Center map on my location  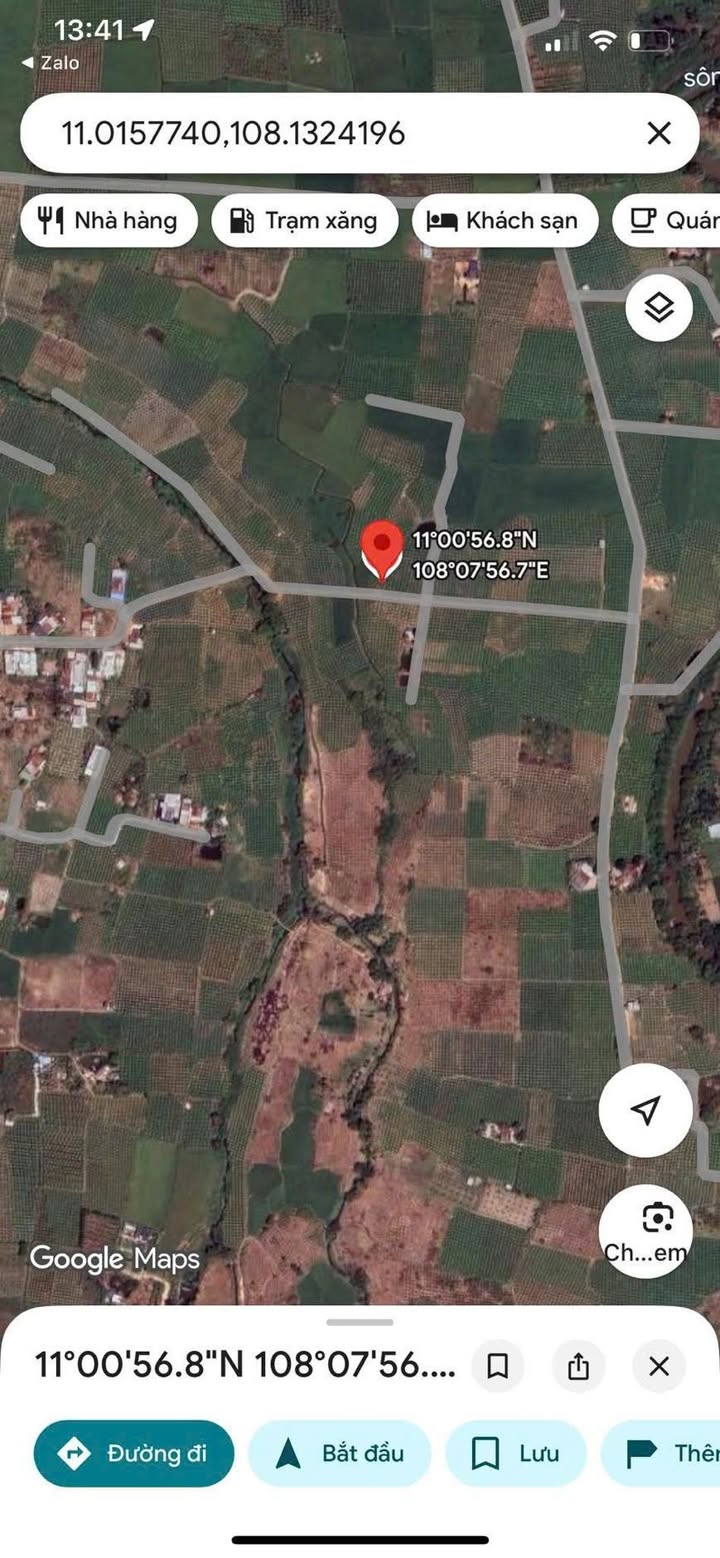coord(646,1110)
